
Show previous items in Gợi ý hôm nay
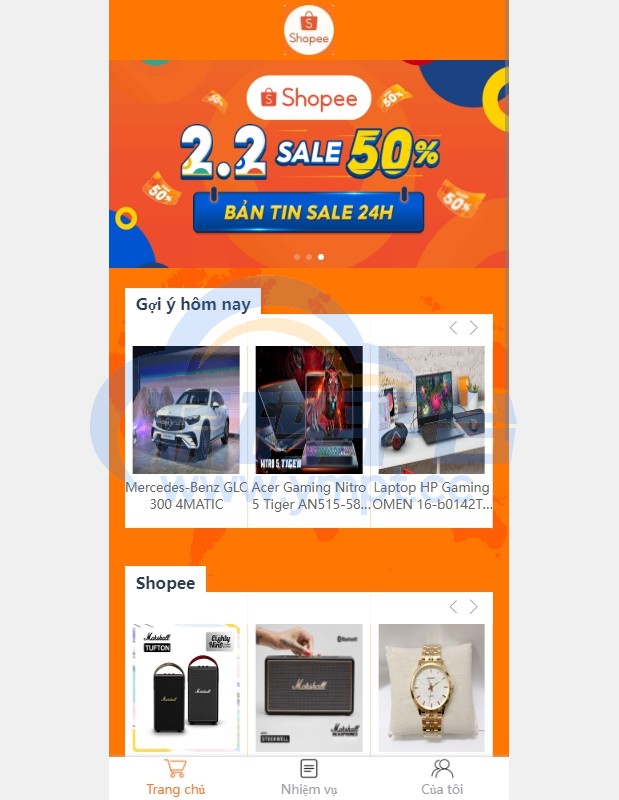[x=453, y=328]
